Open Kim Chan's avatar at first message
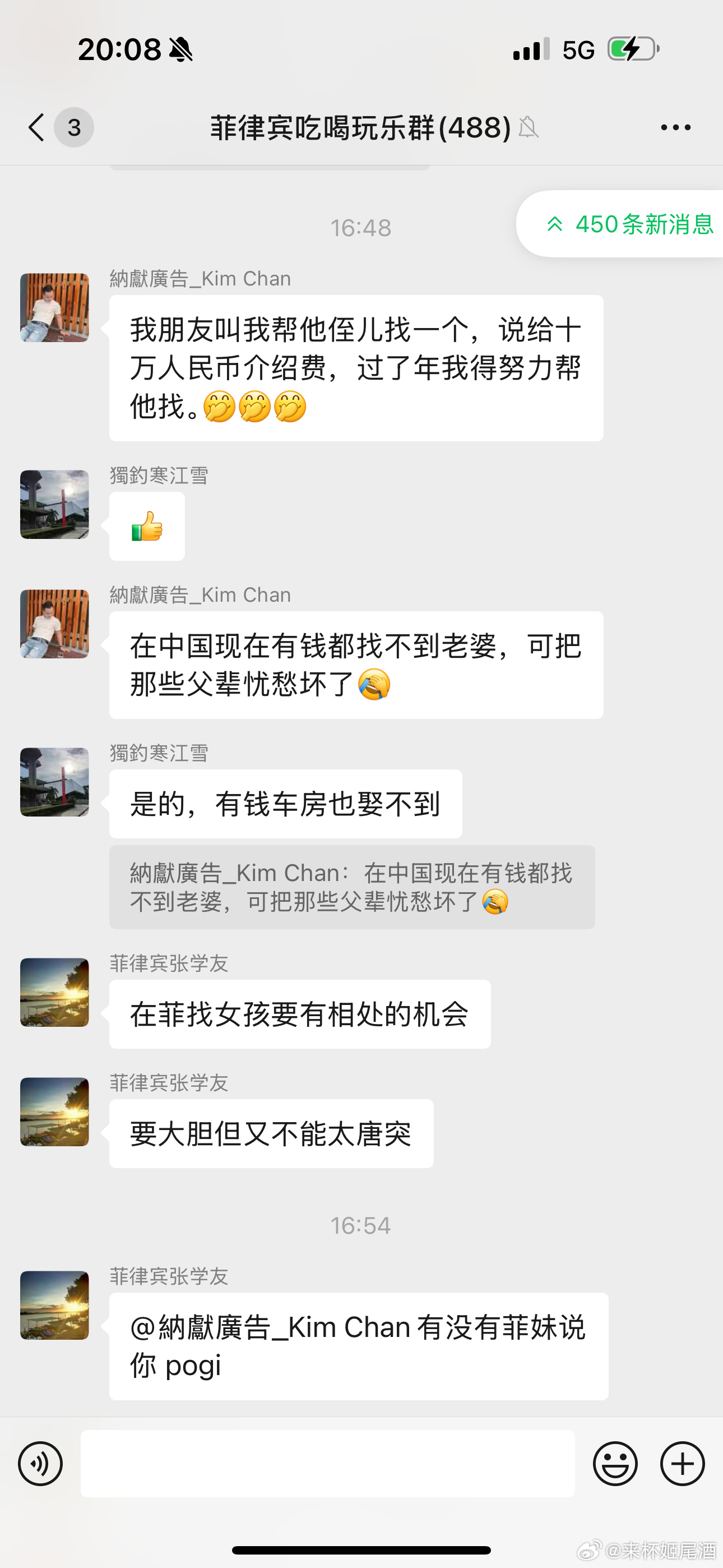723x1568 pixels. (x=55, y=307)
